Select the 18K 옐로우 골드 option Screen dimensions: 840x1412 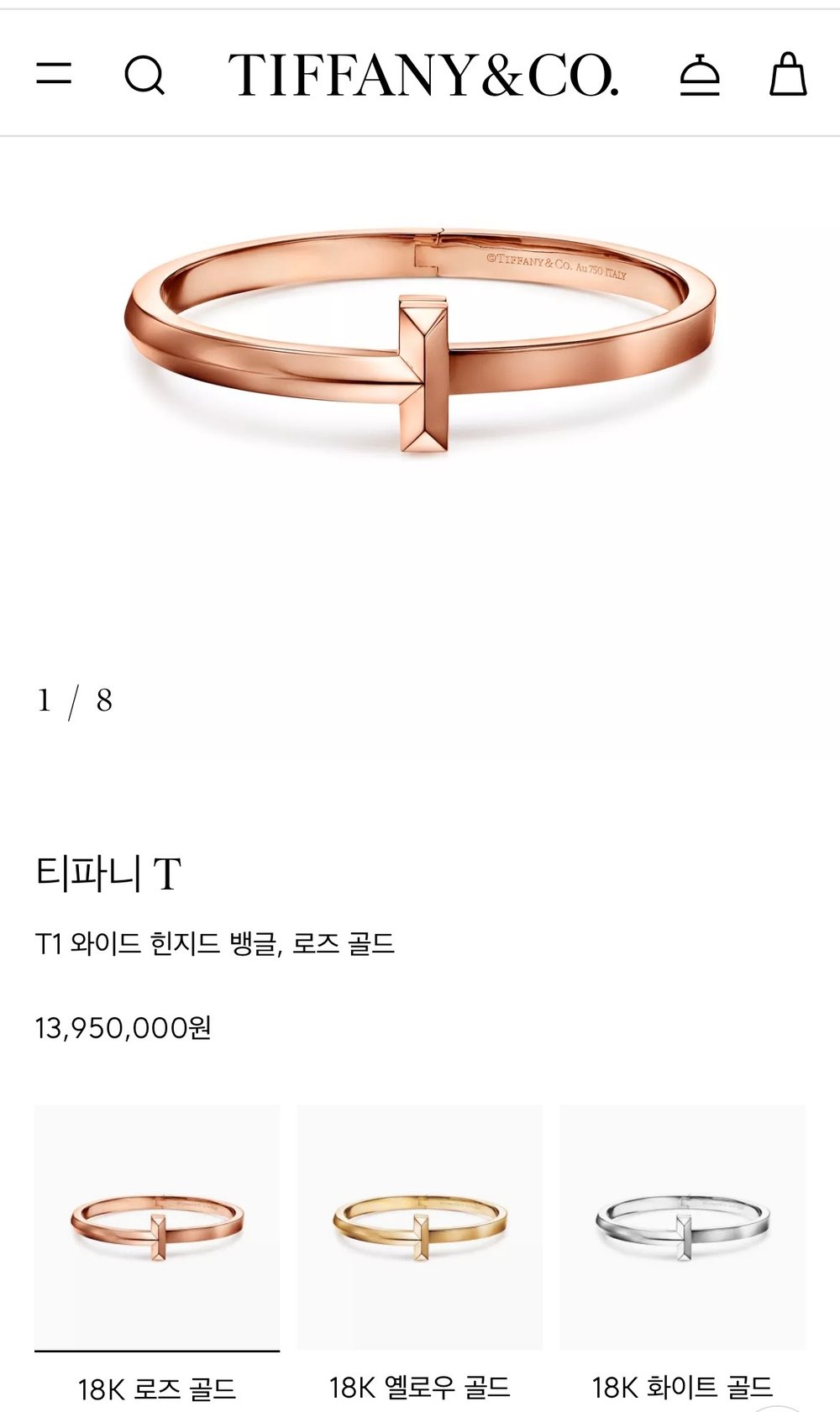420,1235
